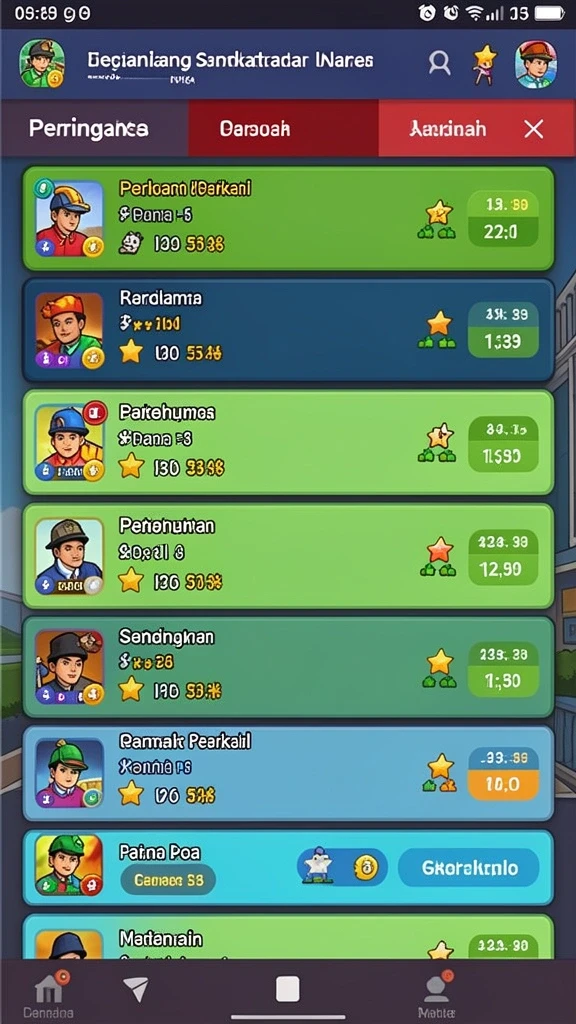Tap the Ganaae S8 chip under Paina Poa

click(168, 880)
